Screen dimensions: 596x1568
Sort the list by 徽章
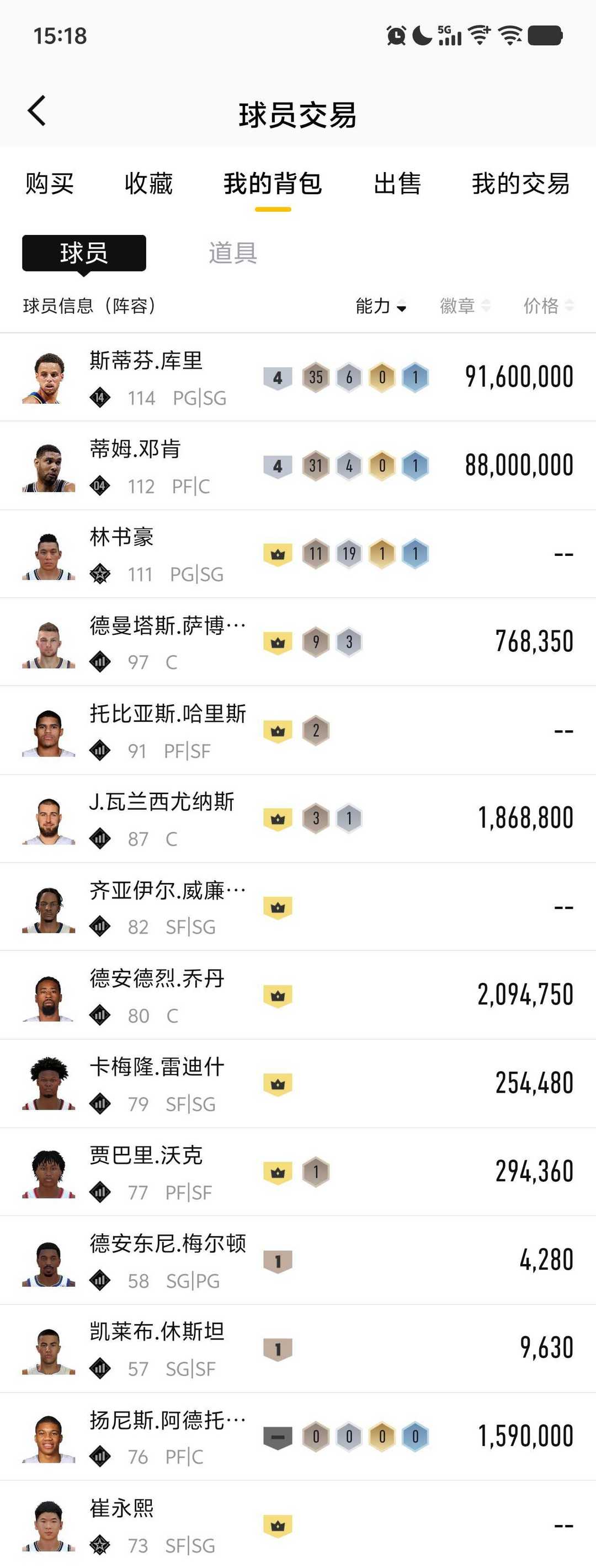pos(465,306)
